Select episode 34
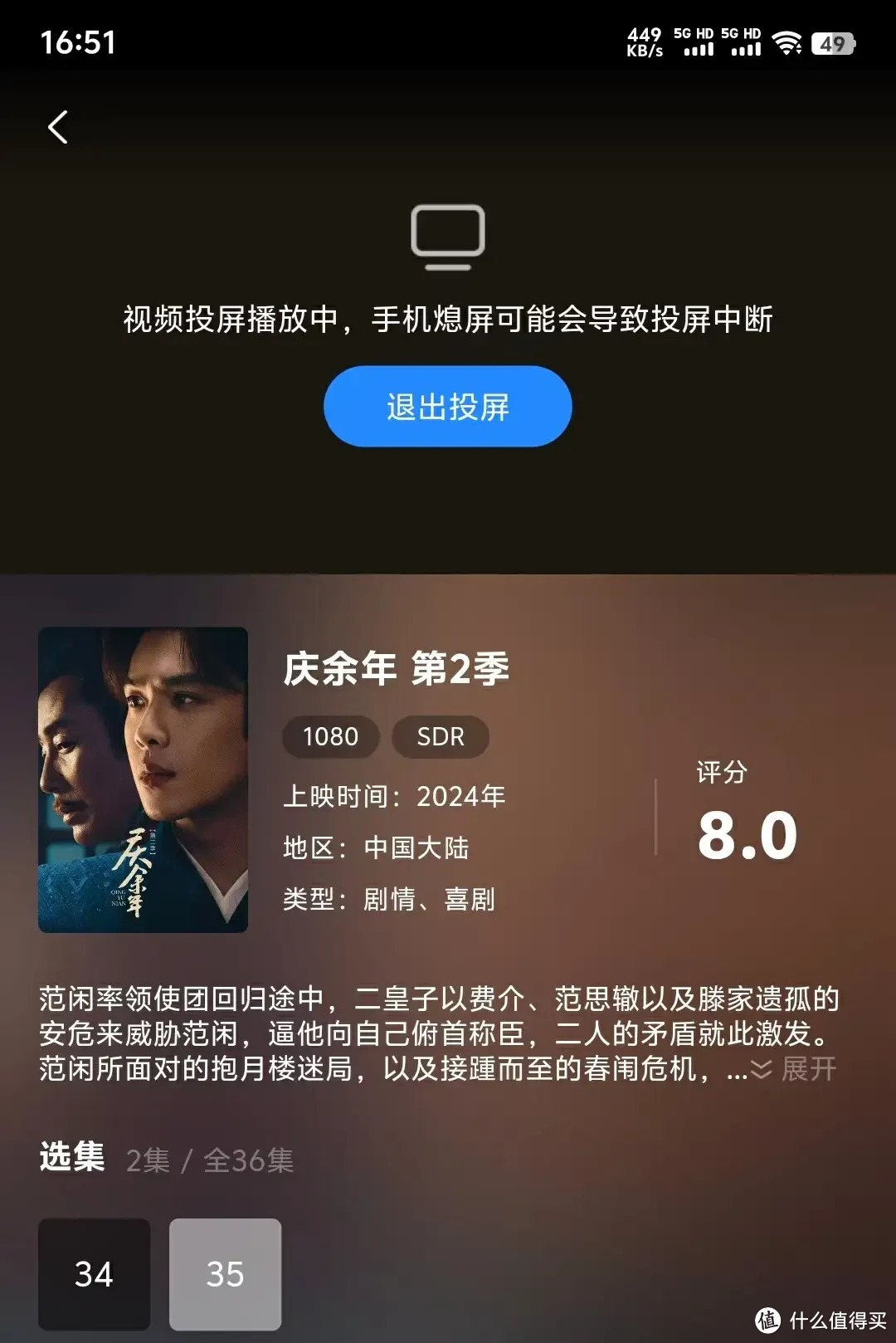Screen dimensions: 896x1343 [x=94, y=1274]
